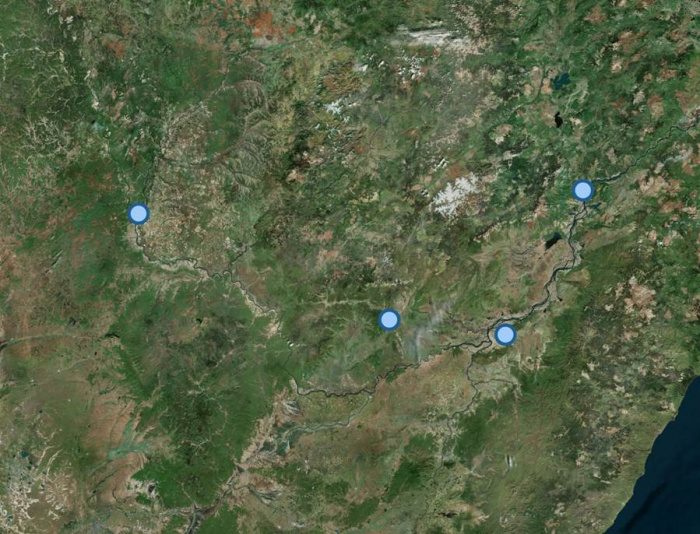The width and height of the screenshot is (700, 534).
Task: Open the northeastern blue marker by the river
Action: (x=583, y=190)
